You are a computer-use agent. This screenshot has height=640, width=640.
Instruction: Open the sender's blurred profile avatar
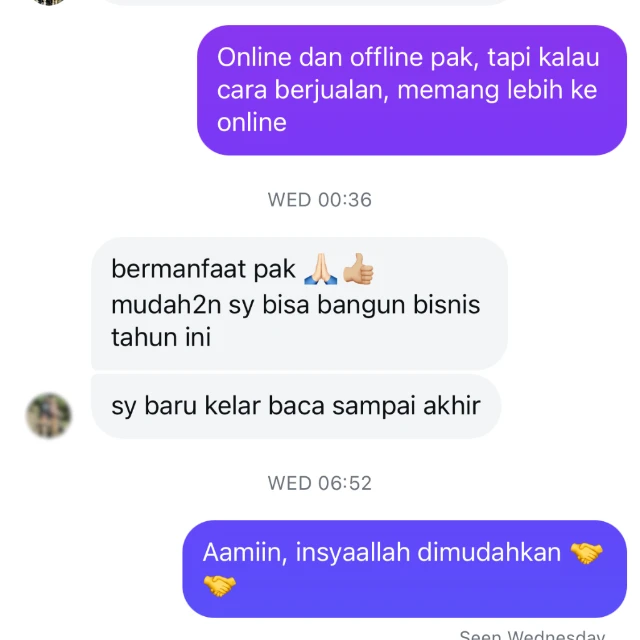click(48, 415)
